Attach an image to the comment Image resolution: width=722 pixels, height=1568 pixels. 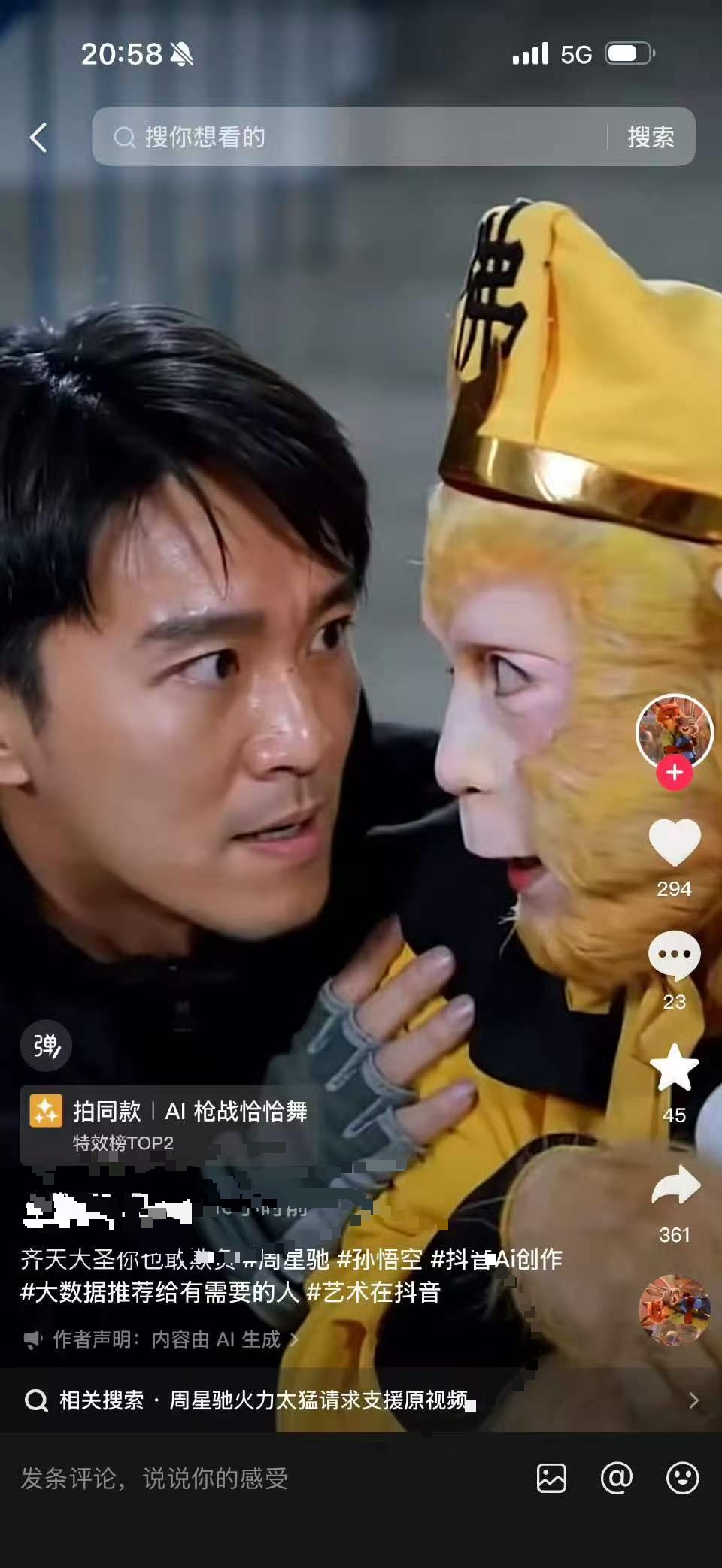551,1478
